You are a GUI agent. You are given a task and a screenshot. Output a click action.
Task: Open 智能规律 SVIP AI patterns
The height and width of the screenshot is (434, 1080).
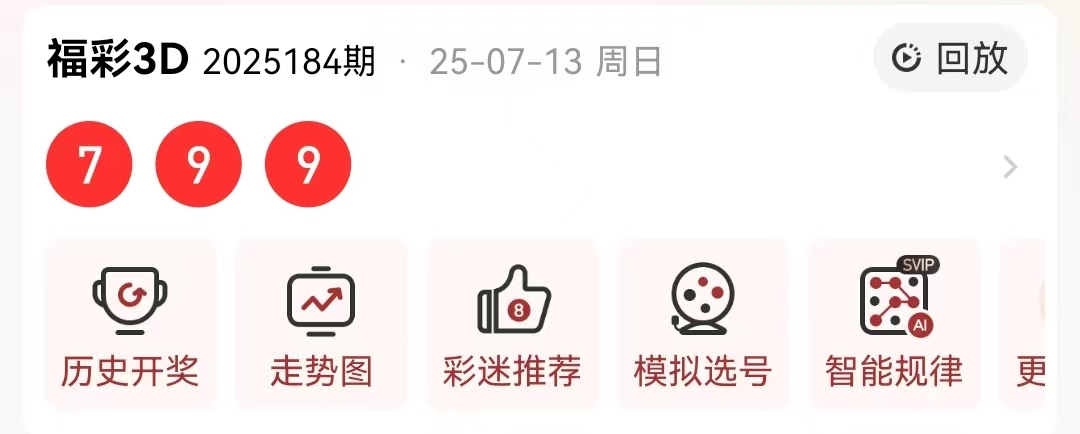tap(893, 324)
